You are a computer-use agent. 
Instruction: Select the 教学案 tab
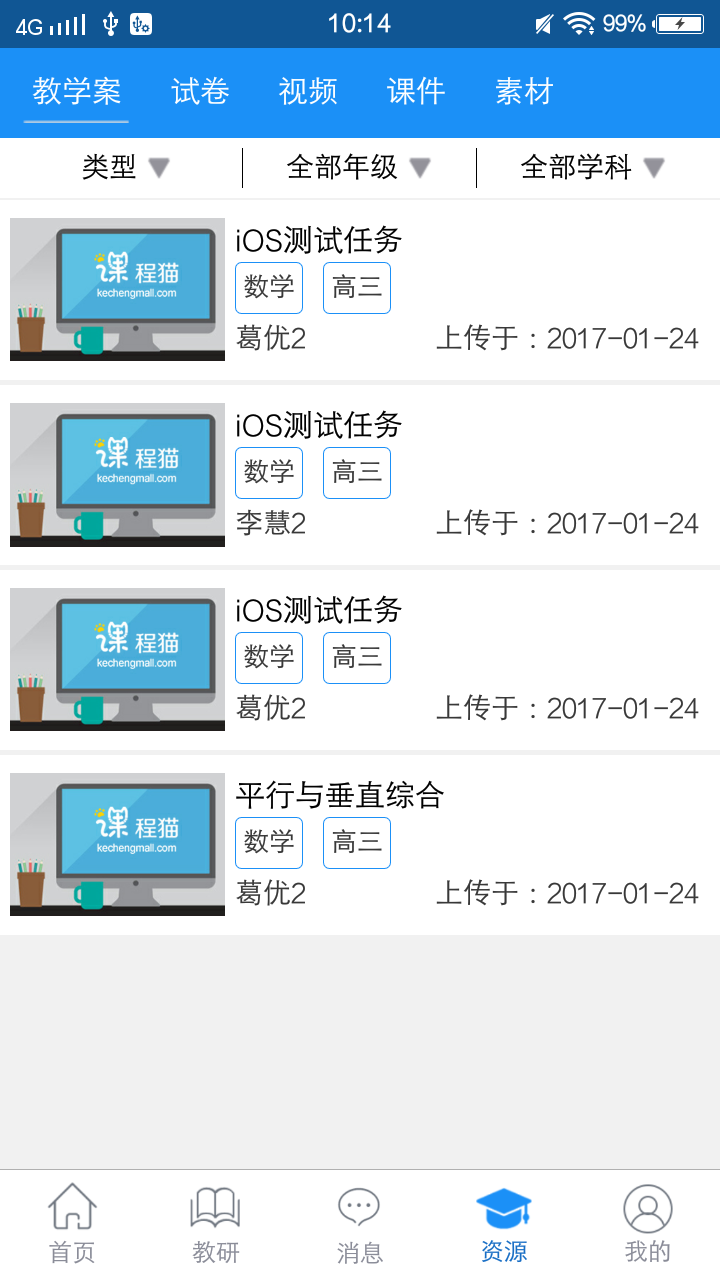[x=77, y=92]
